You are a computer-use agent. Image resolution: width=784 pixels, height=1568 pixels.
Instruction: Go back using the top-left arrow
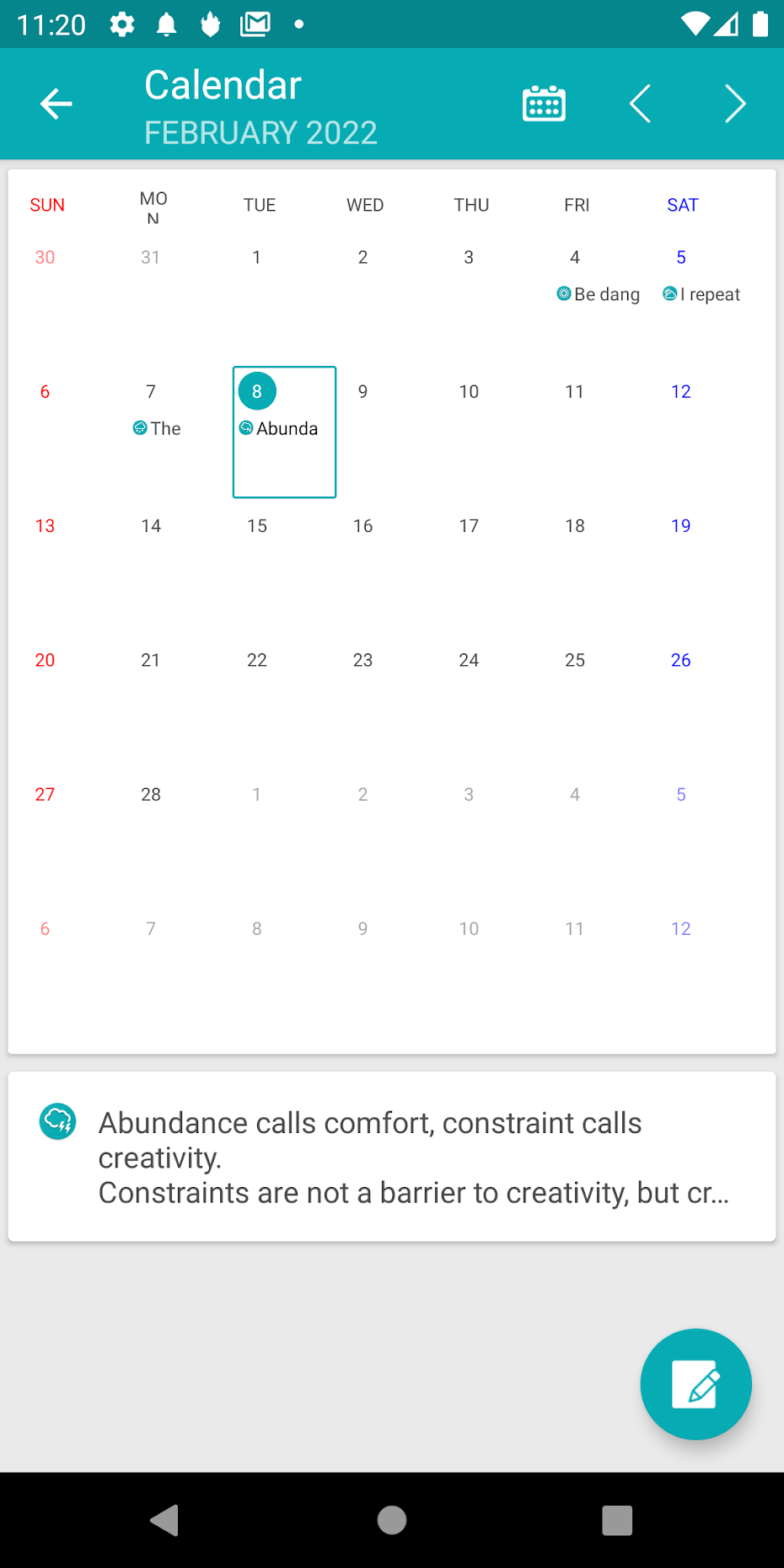pyautogui.click(x=56, y=104)
